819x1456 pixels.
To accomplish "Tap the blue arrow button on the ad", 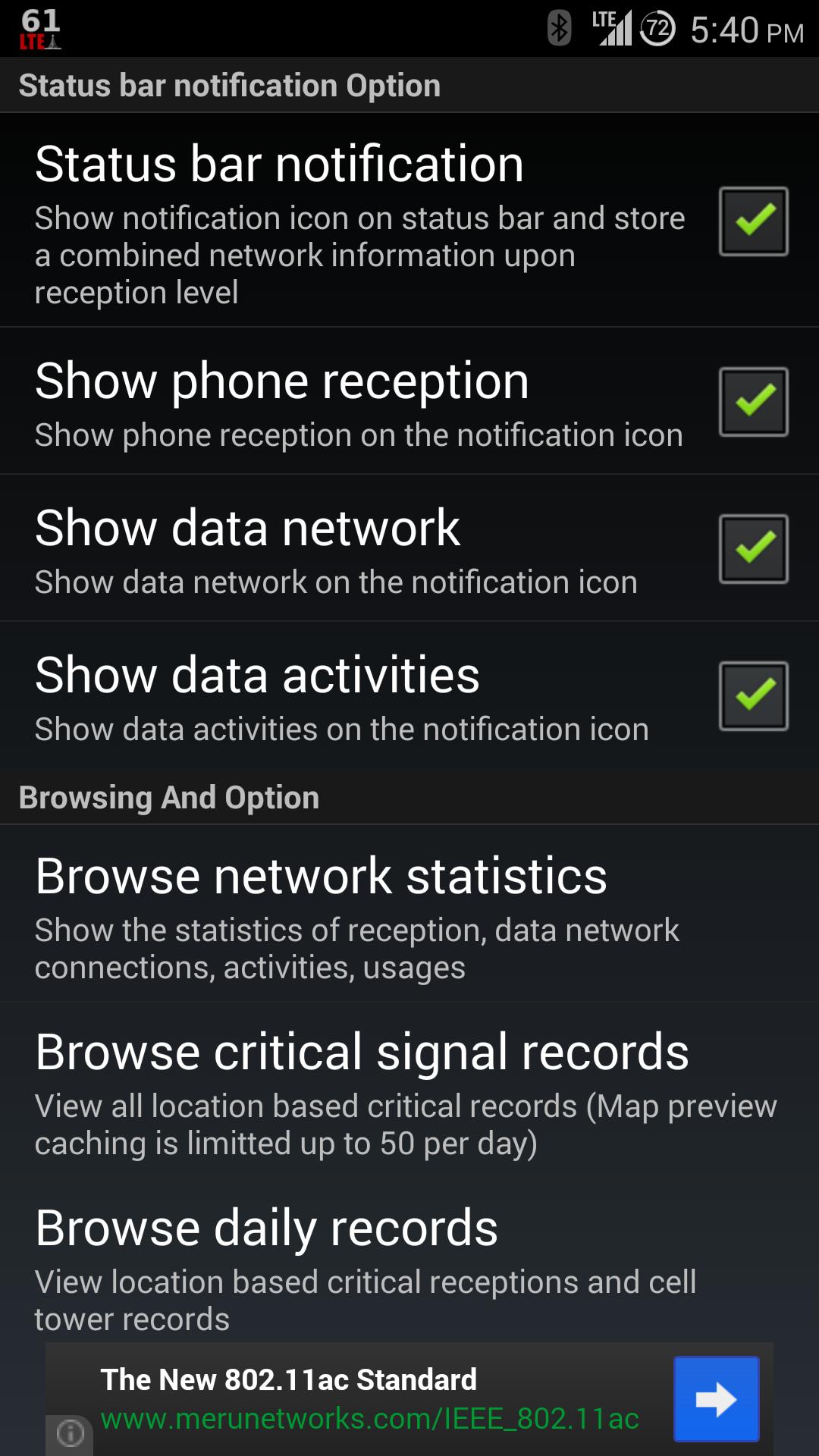I will pos(717,1398).
